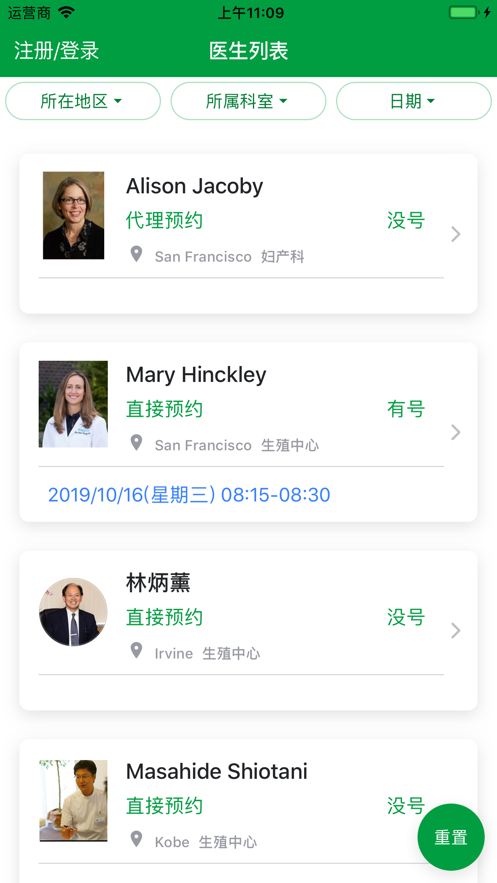The image size is (497, 883).
Task: Open the 所属科室 department dropdown
Action: [x=248, y=101]
